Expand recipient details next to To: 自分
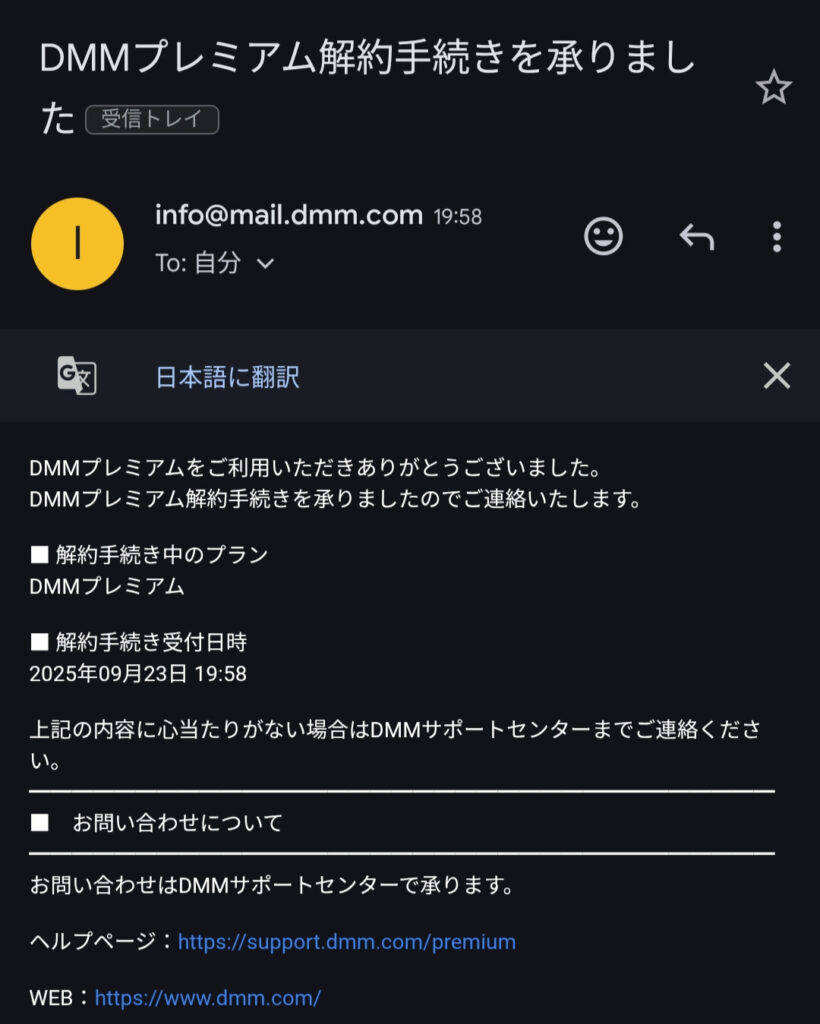 point(266,264)
